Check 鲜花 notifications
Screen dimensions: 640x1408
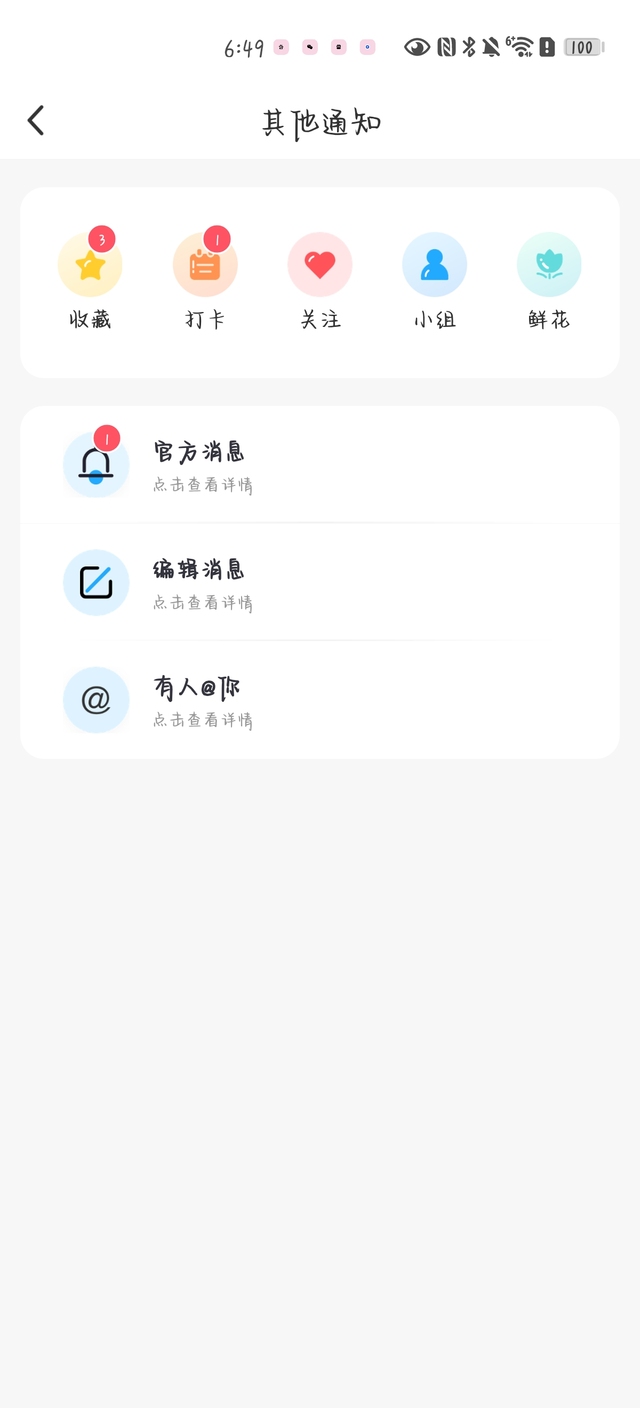pyautogui.click(x=549, y=280)
